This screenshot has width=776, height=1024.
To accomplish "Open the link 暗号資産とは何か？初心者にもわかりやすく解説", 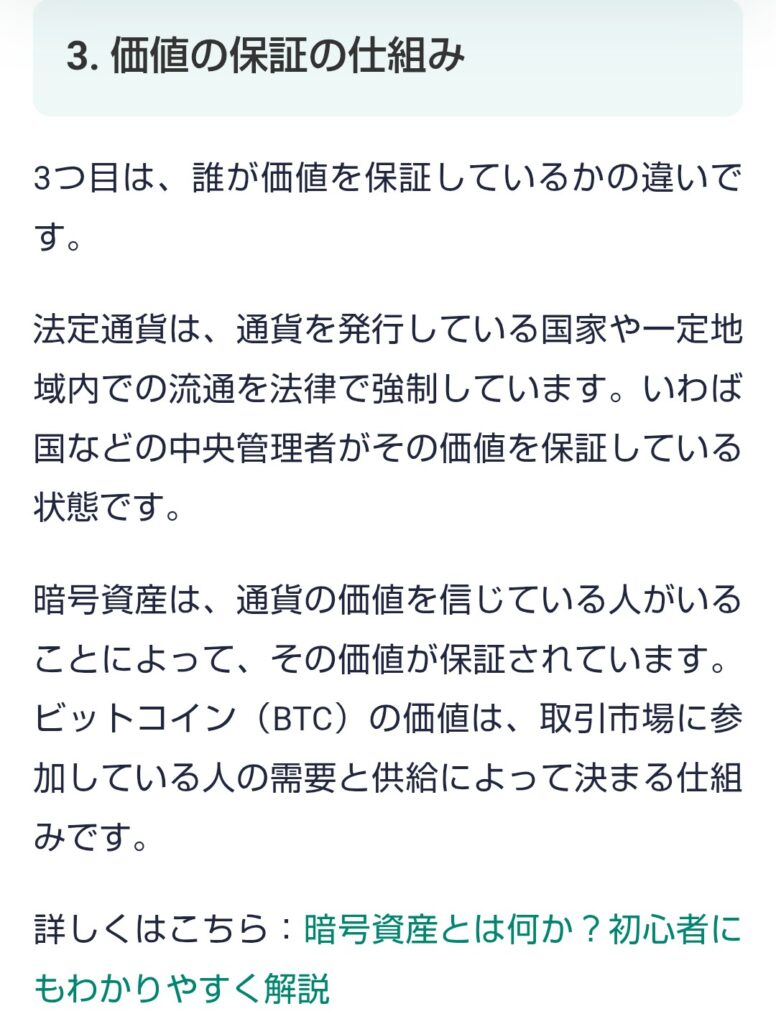I will pyautogui.click(x=520, y=930).
